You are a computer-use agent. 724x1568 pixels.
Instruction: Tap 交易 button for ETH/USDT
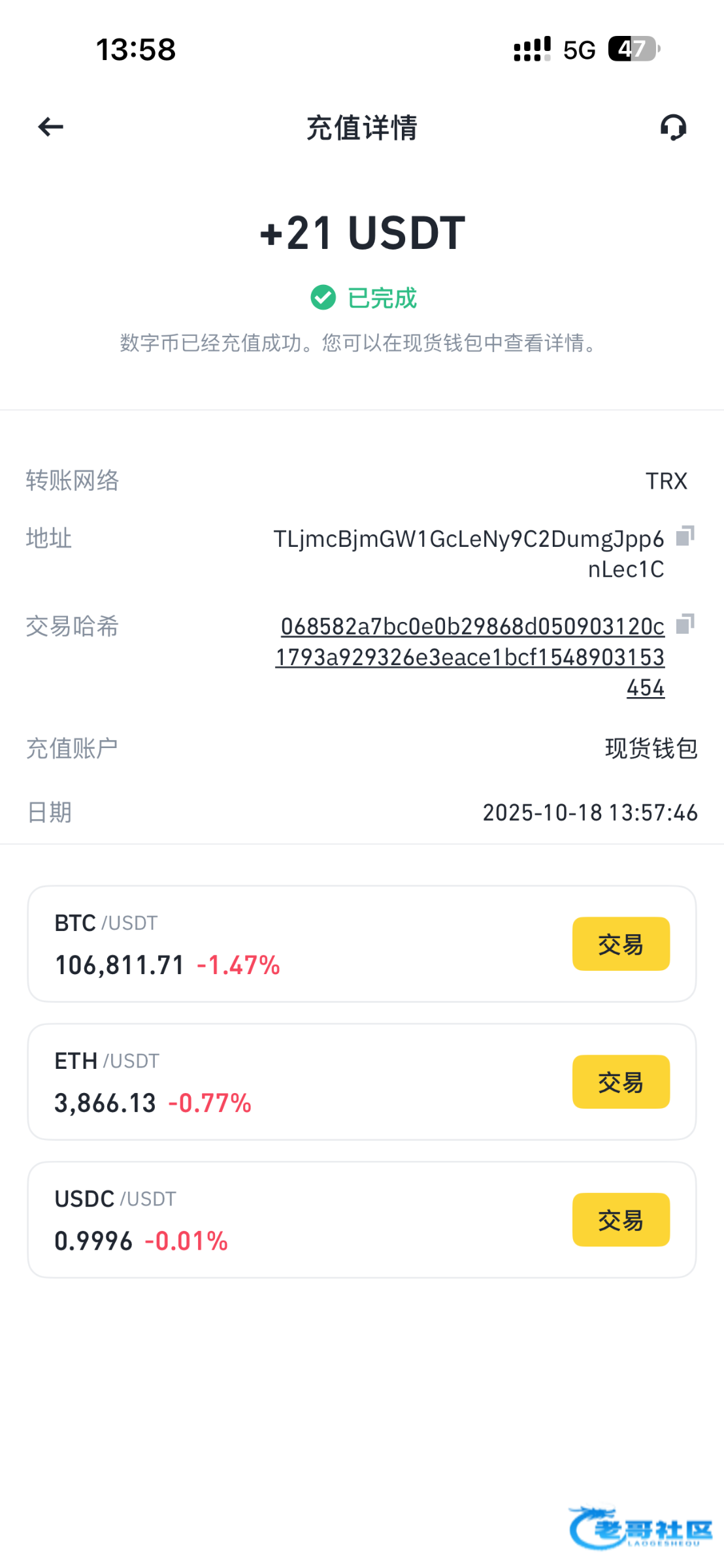(621, 1082)
